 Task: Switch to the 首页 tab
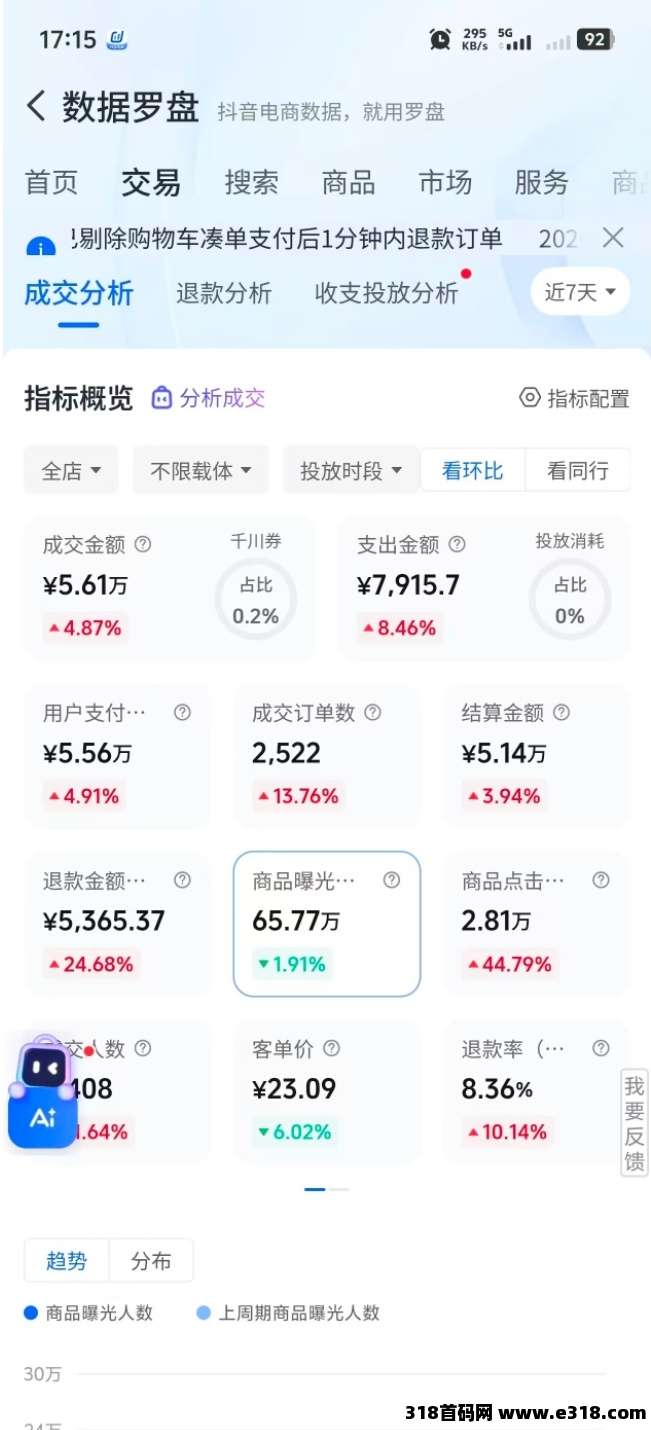(x=51, y=183)
